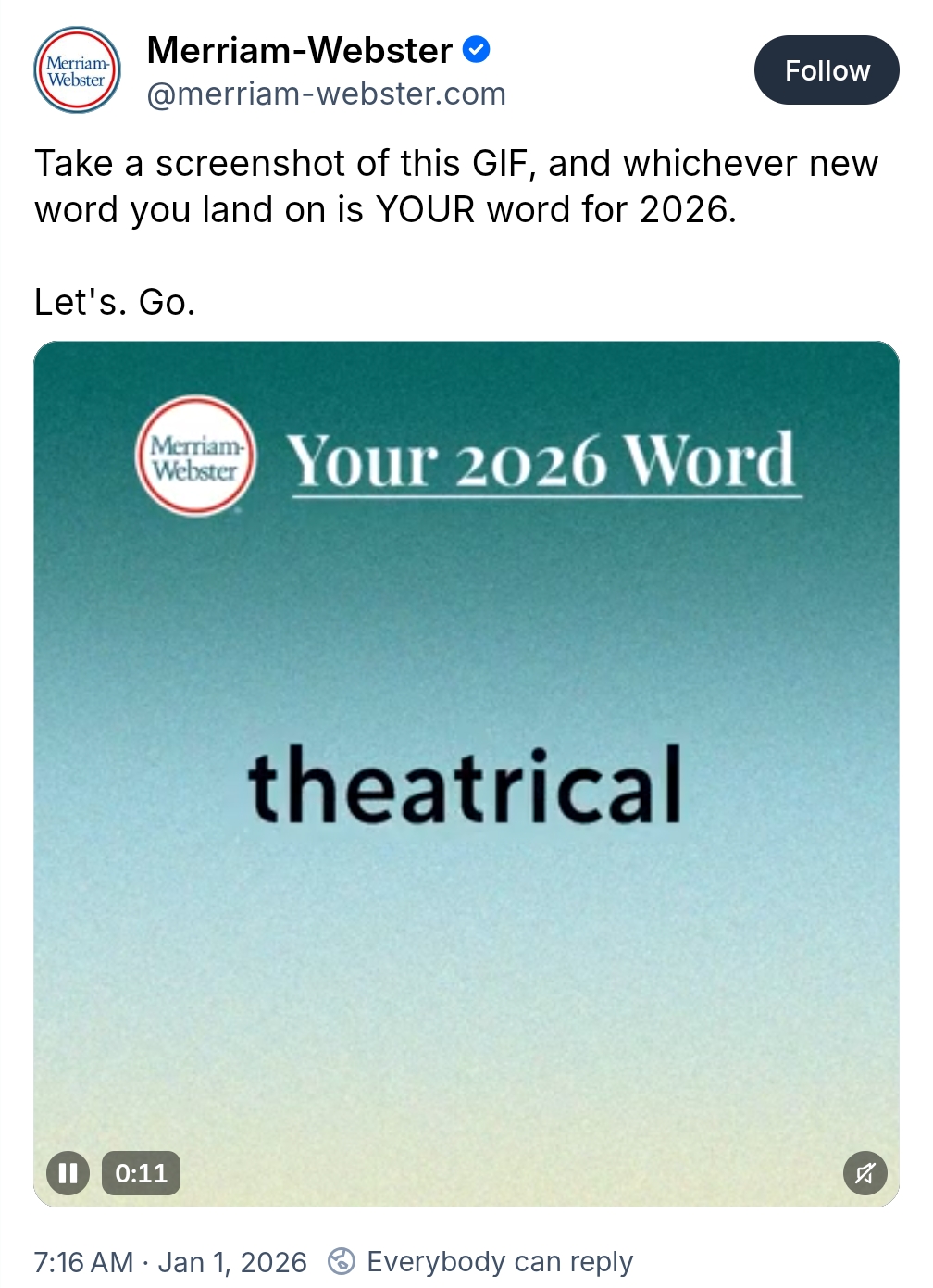The height and width of the screenshot is (1288, 933).
Task: Pause the playing GIF
Action: click(x=68, y=1173)
